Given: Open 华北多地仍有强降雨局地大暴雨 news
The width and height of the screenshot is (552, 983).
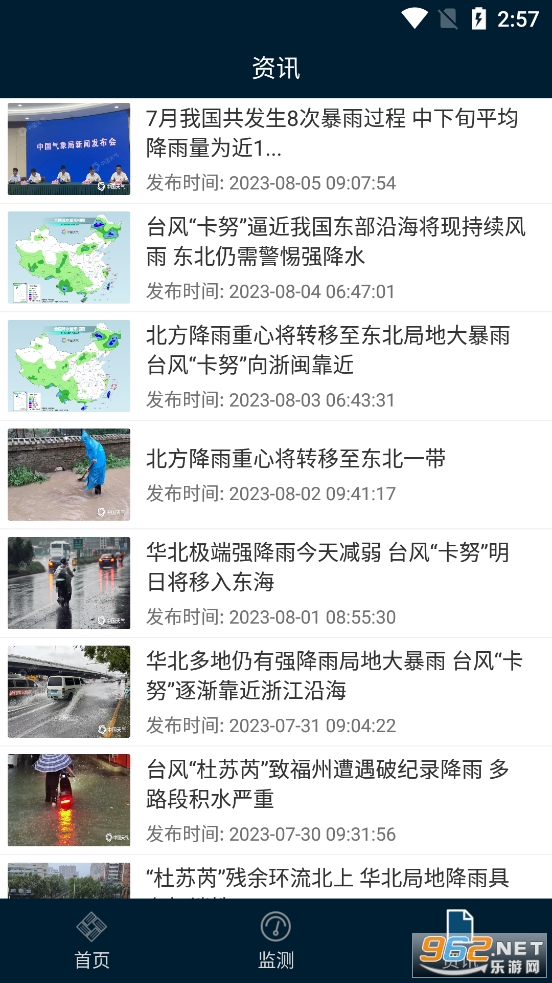Looking at the screenshot, I should pyautogui.click(x=276, y=691).
